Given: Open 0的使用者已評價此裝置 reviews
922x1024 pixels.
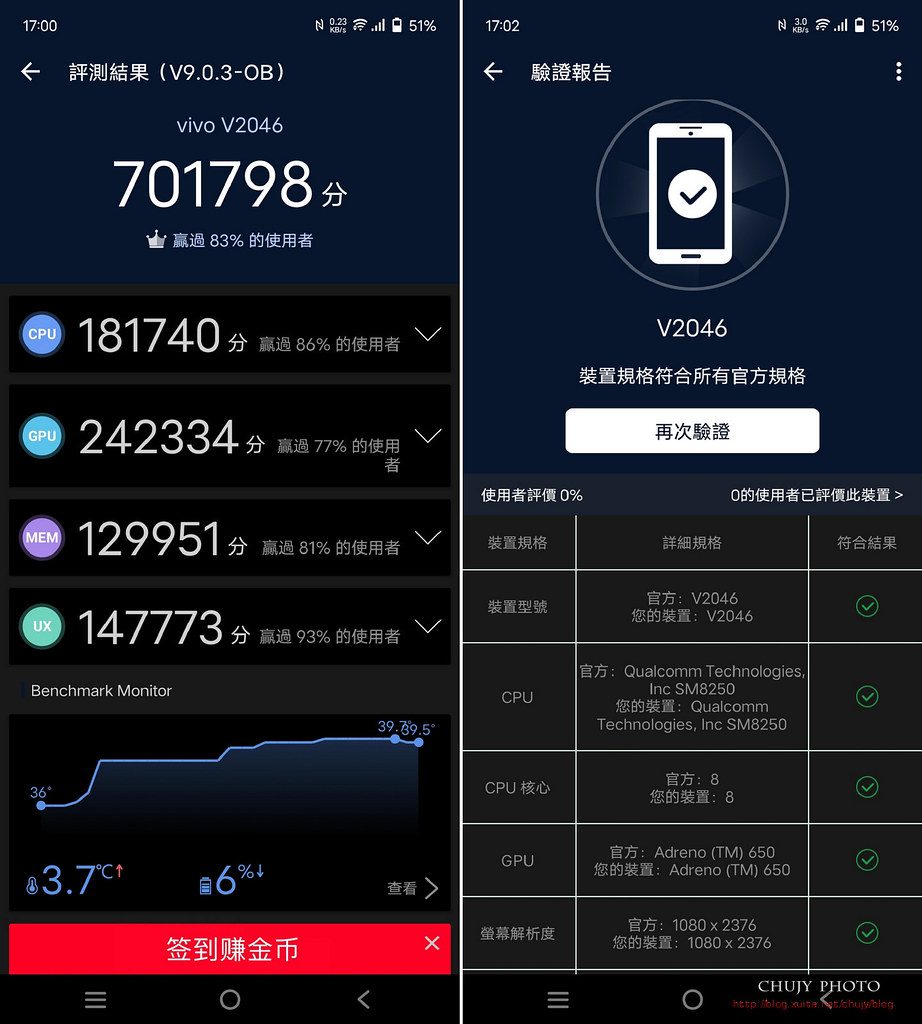Looking at the screenshot, I should tap(816, 495).
